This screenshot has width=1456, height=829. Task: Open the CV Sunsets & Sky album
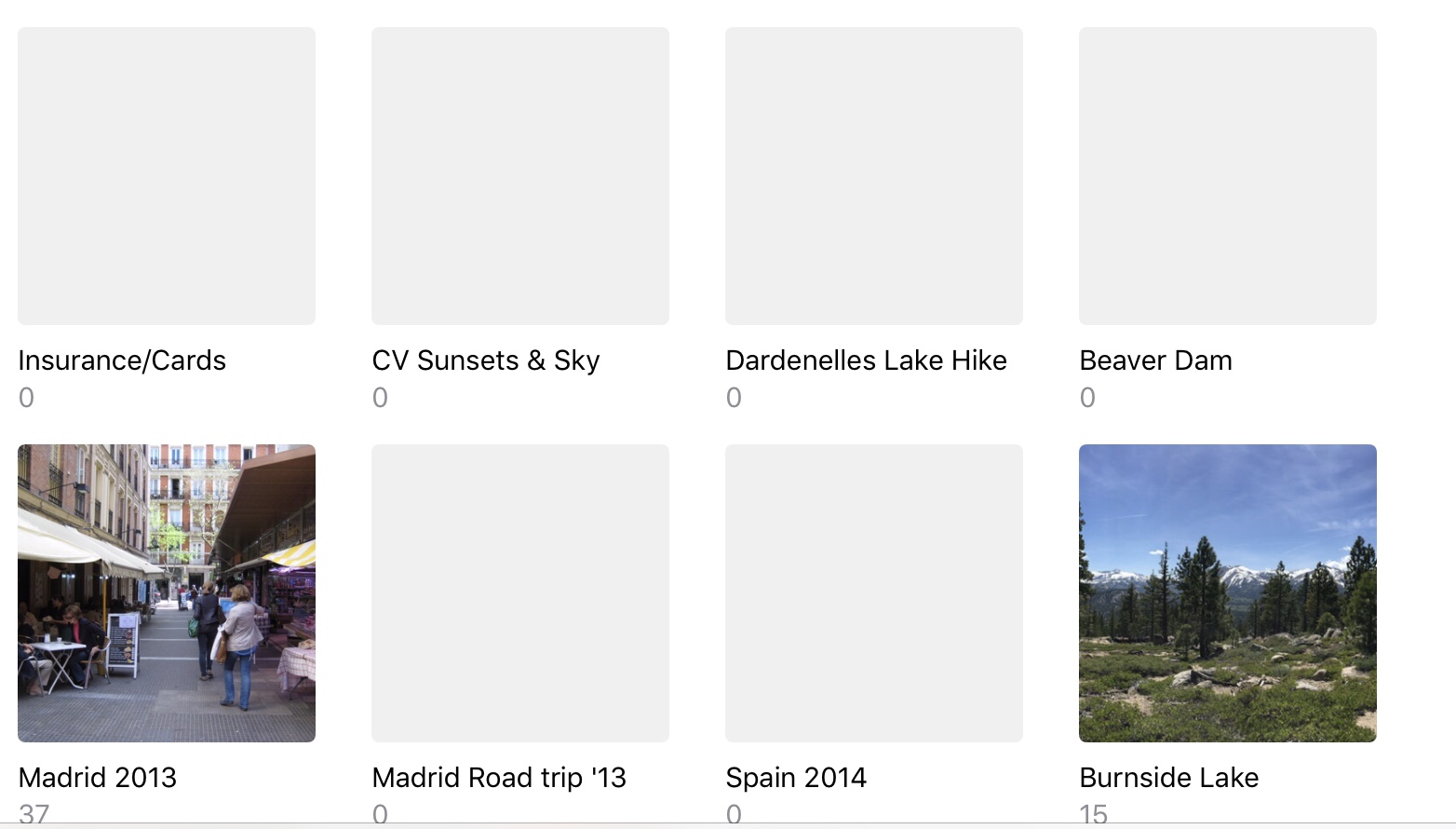point(520,176)
